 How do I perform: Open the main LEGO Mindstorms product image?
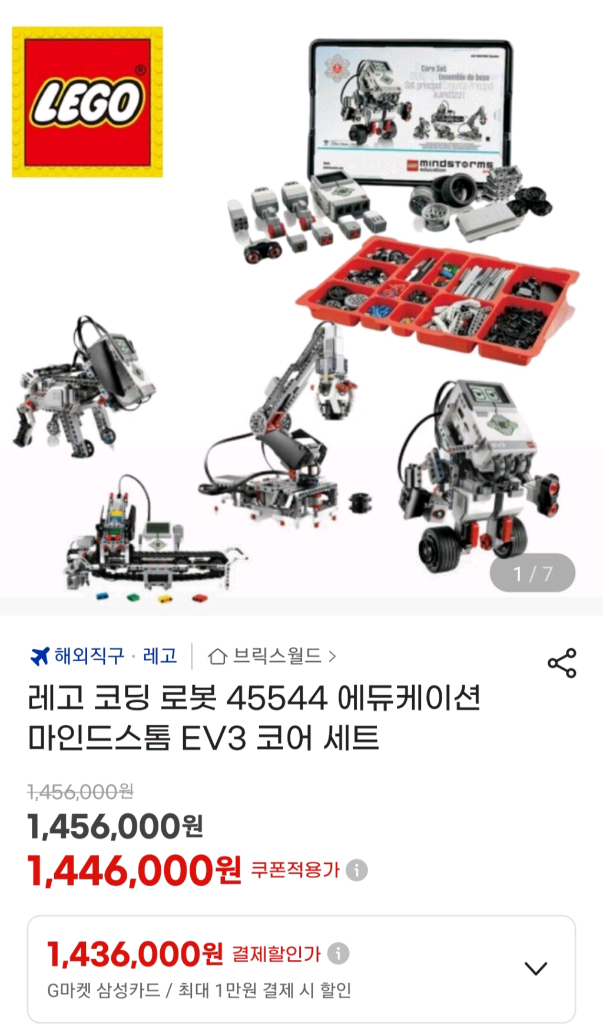(301, 307)
